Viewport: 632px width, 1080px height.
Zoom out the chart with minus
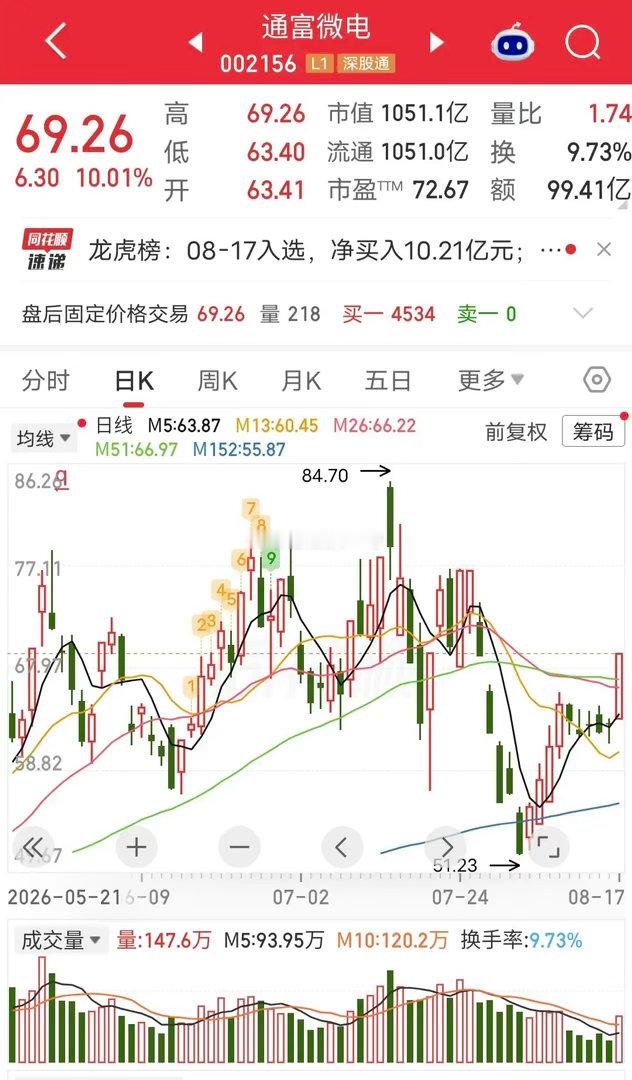coord(240,847)
